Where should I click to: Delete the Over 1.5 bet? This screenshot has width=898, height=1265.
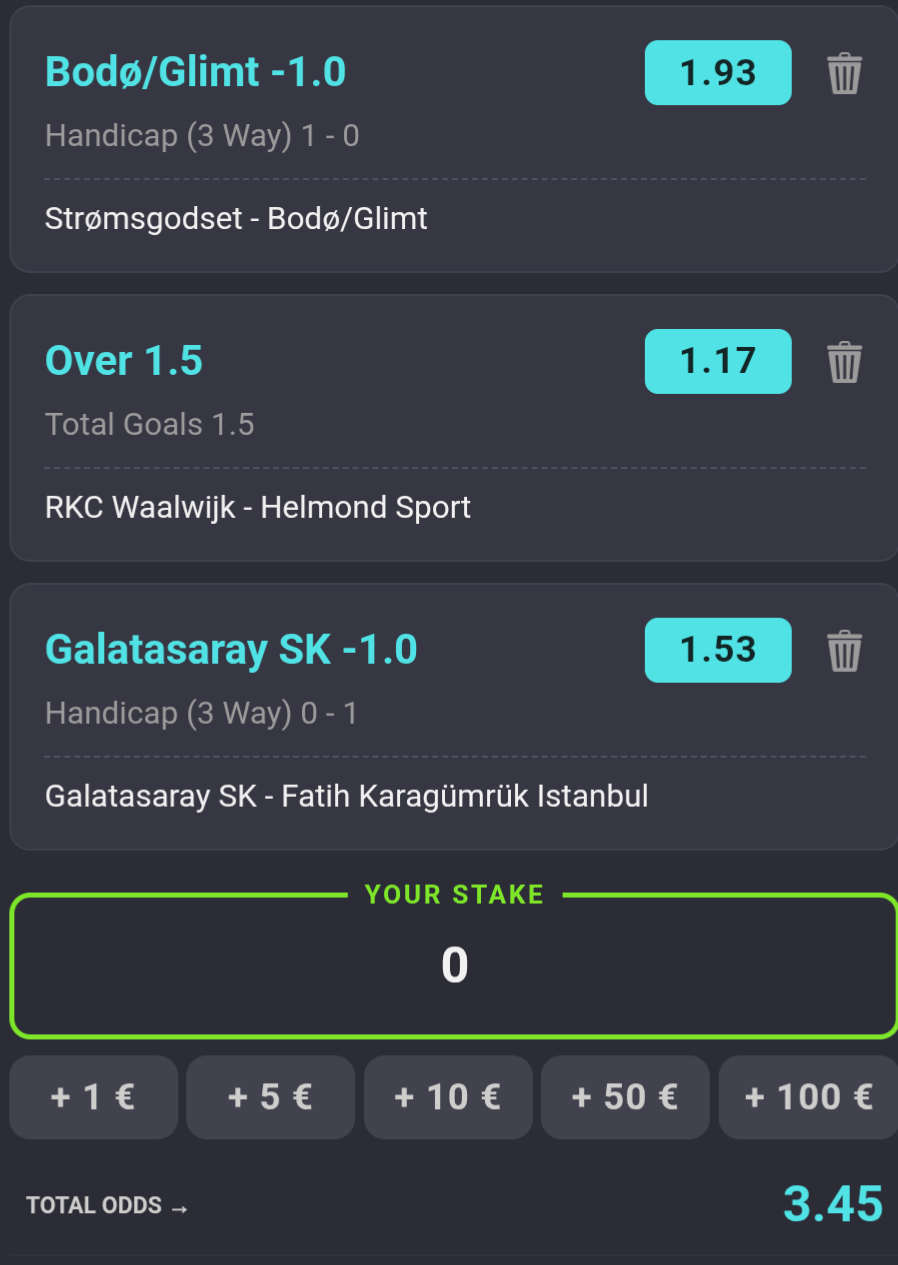[x=844, y=362]
